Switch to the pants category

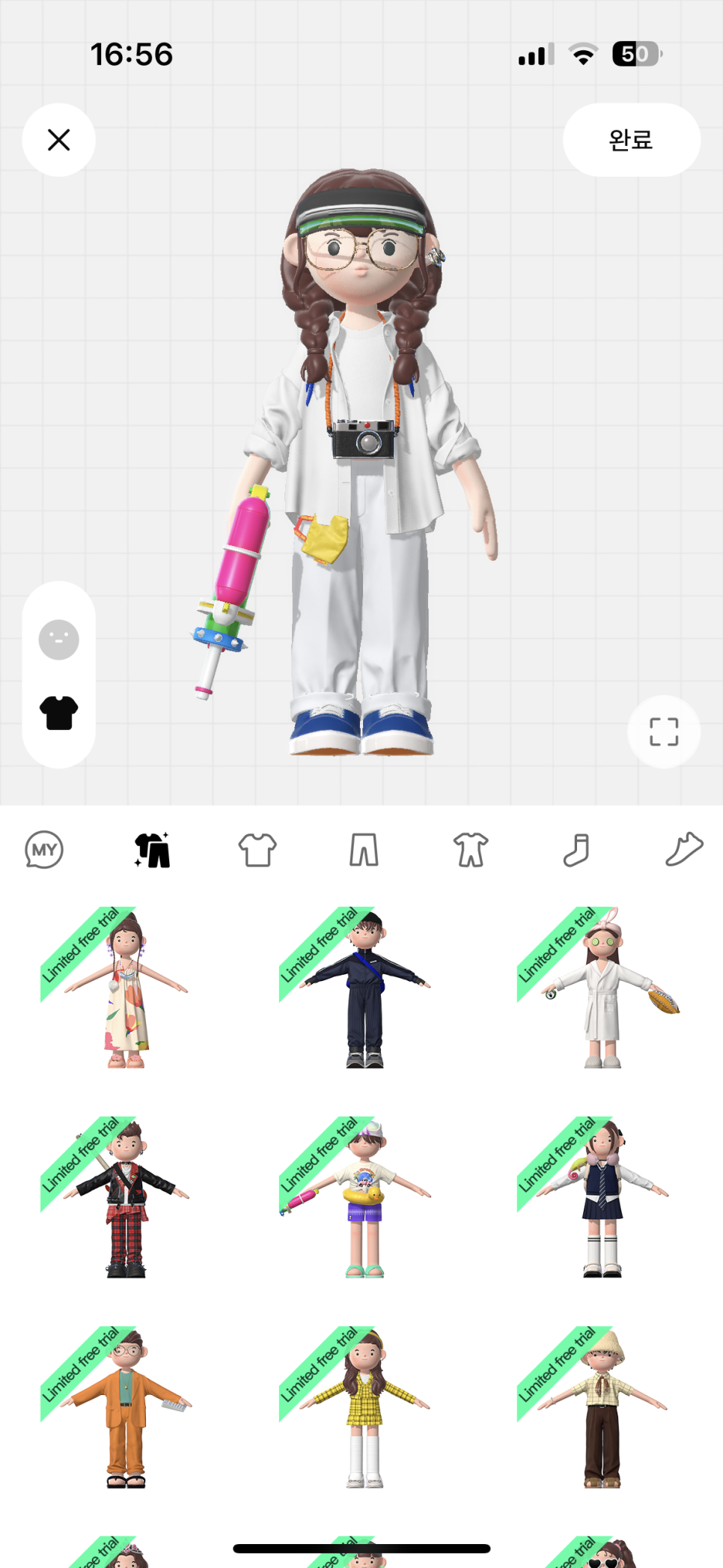[x=364, y=850]
